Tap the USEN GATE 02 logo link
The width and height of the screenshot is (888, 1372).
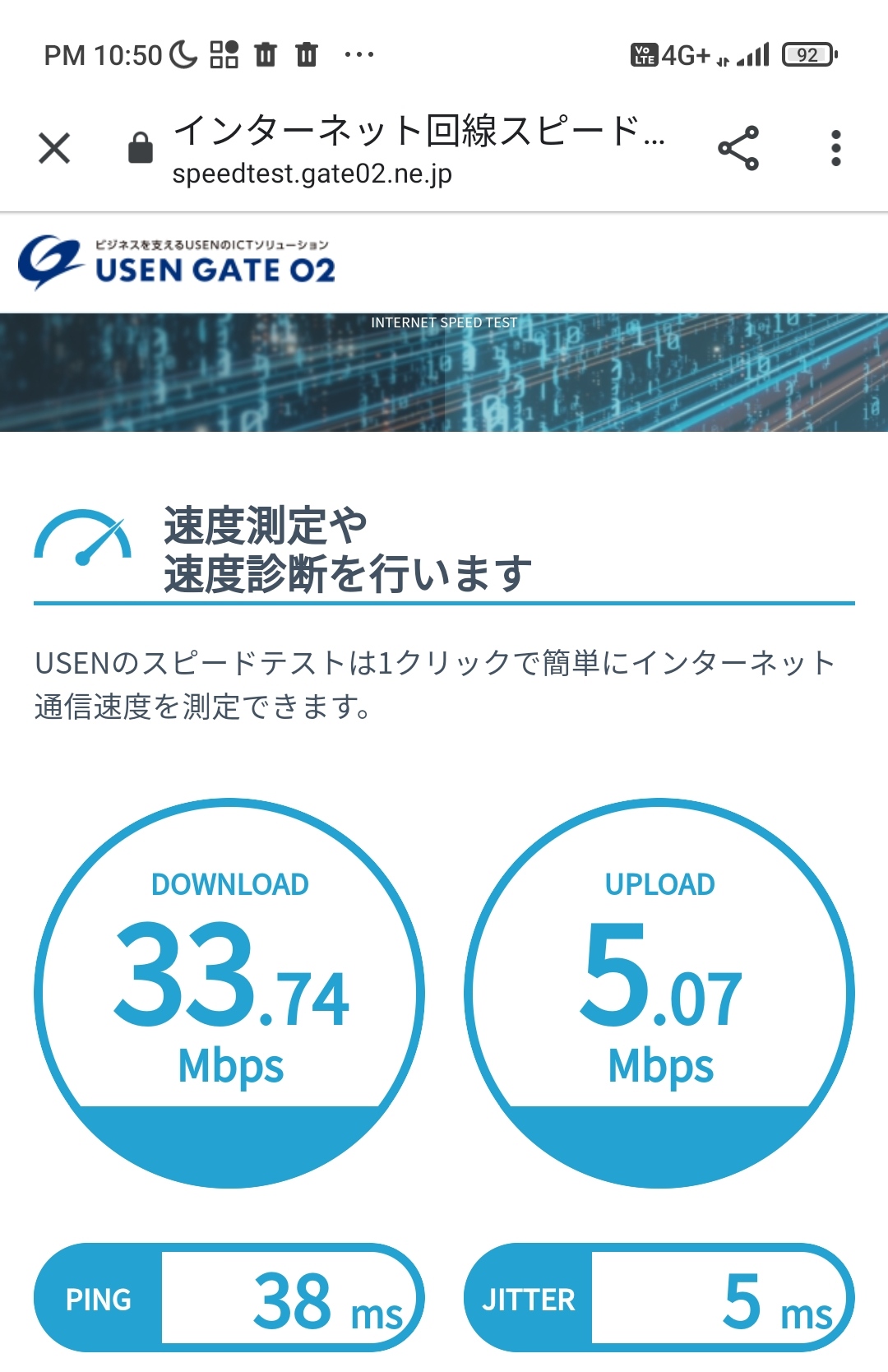tap(177, 262)
